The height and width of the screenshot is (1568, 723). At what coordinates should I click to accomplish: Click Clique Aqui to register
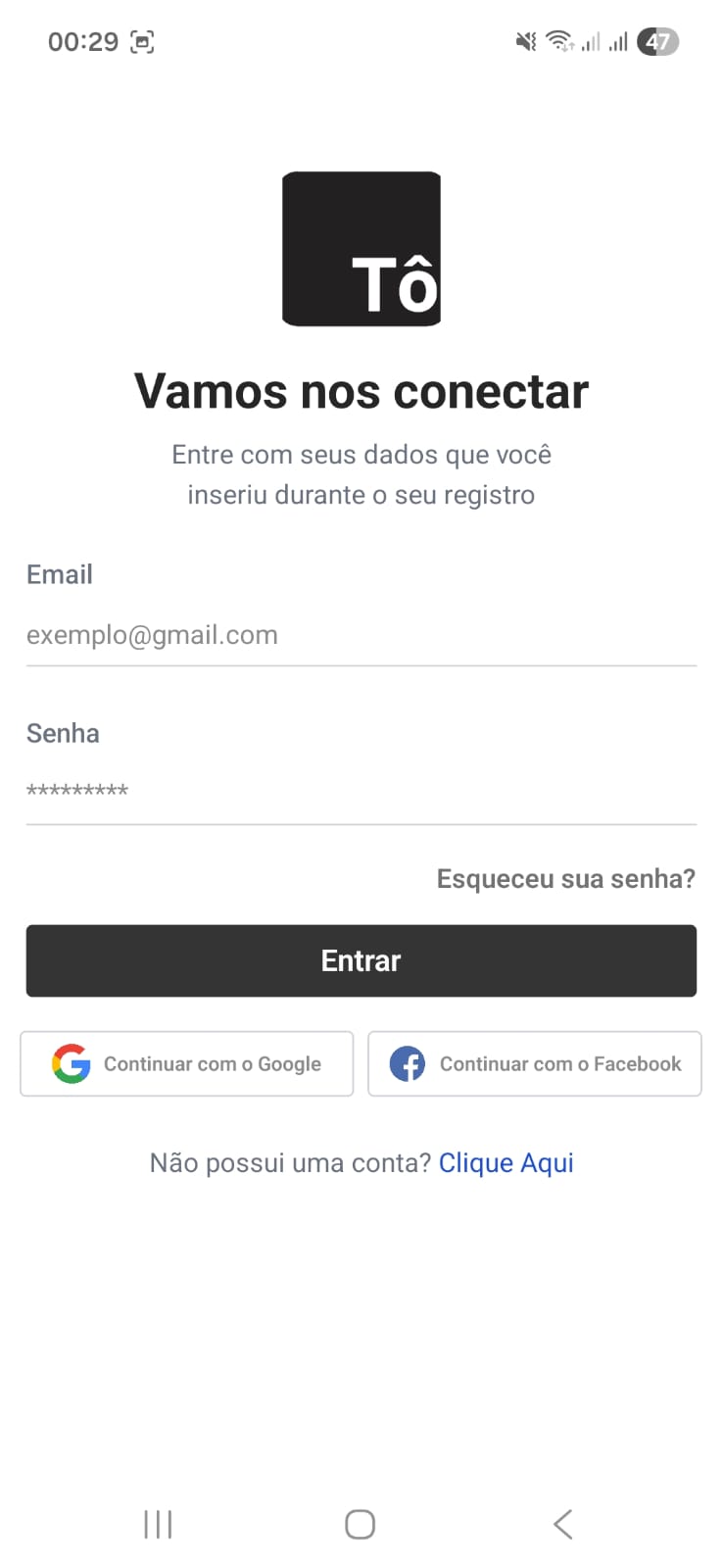506,1162
